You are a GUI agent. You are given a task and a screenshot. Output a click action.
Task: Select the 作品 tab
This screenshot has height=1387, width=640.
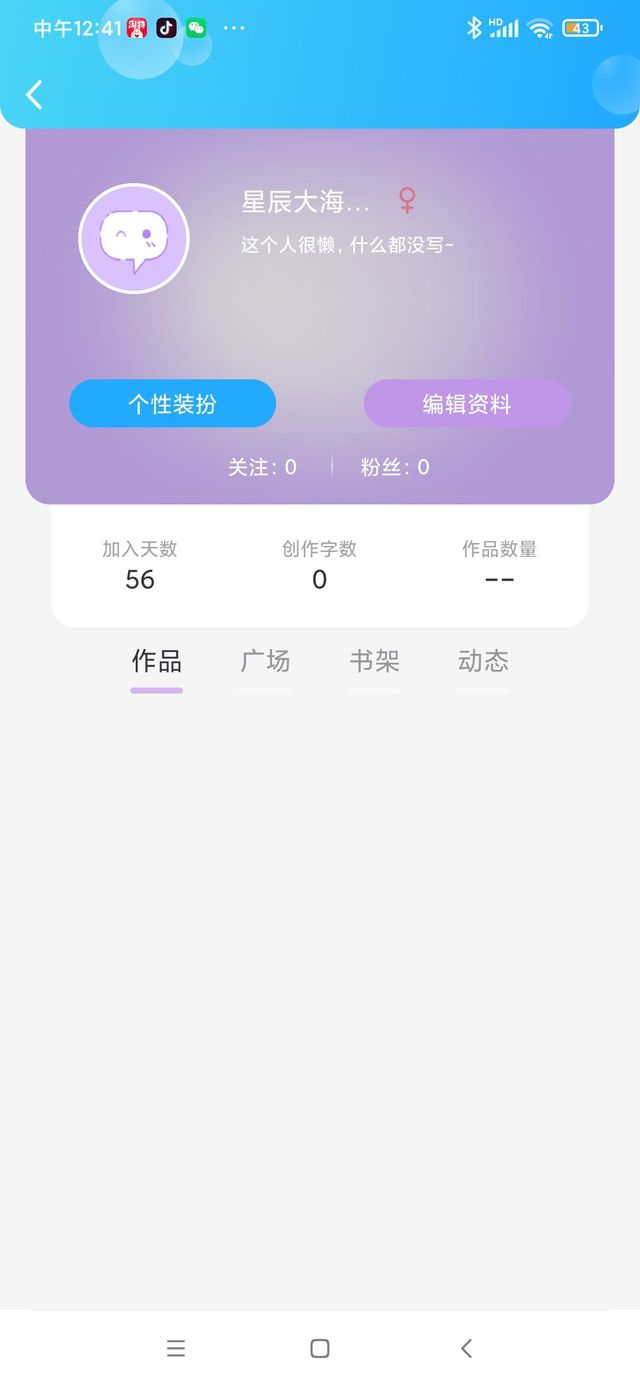pos(157,661)
